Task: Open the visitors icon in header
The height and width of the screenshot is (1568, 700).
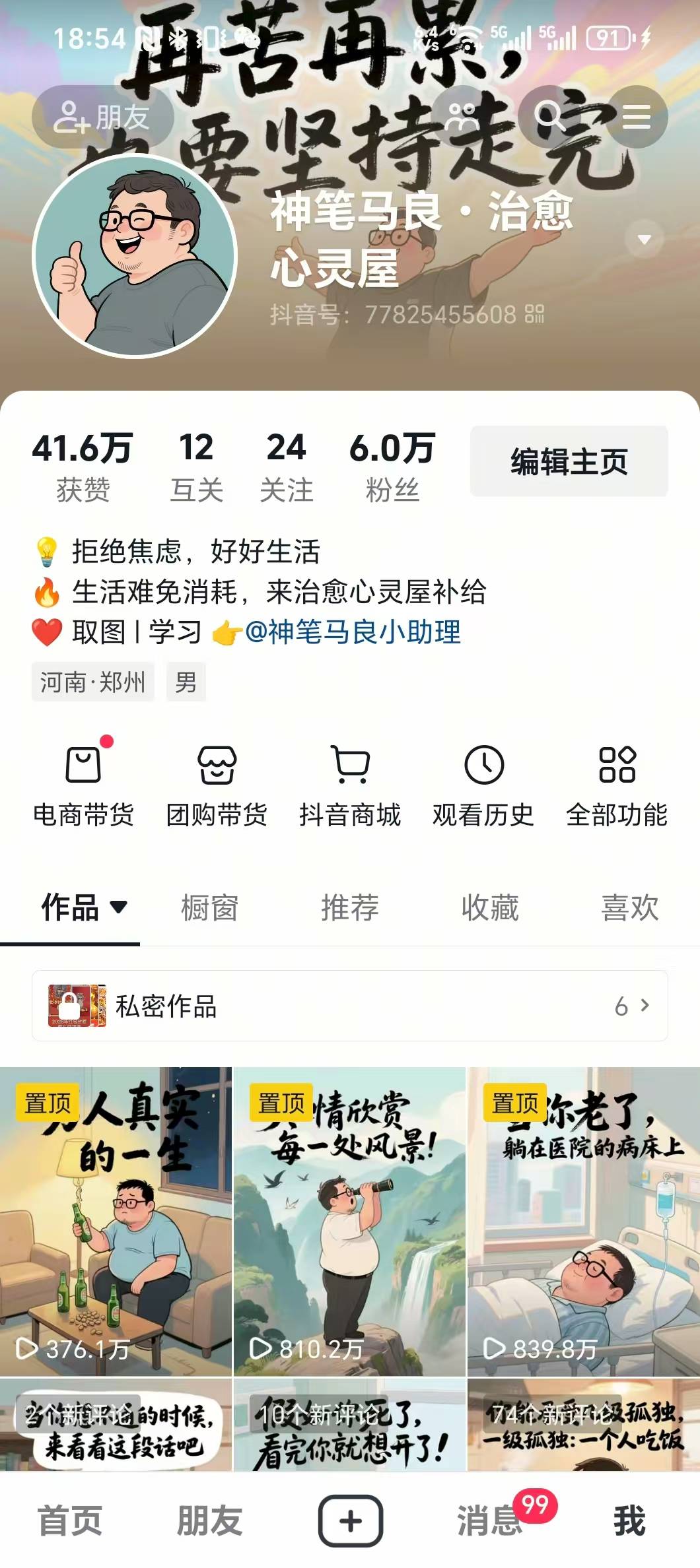Action: (462, 117)
